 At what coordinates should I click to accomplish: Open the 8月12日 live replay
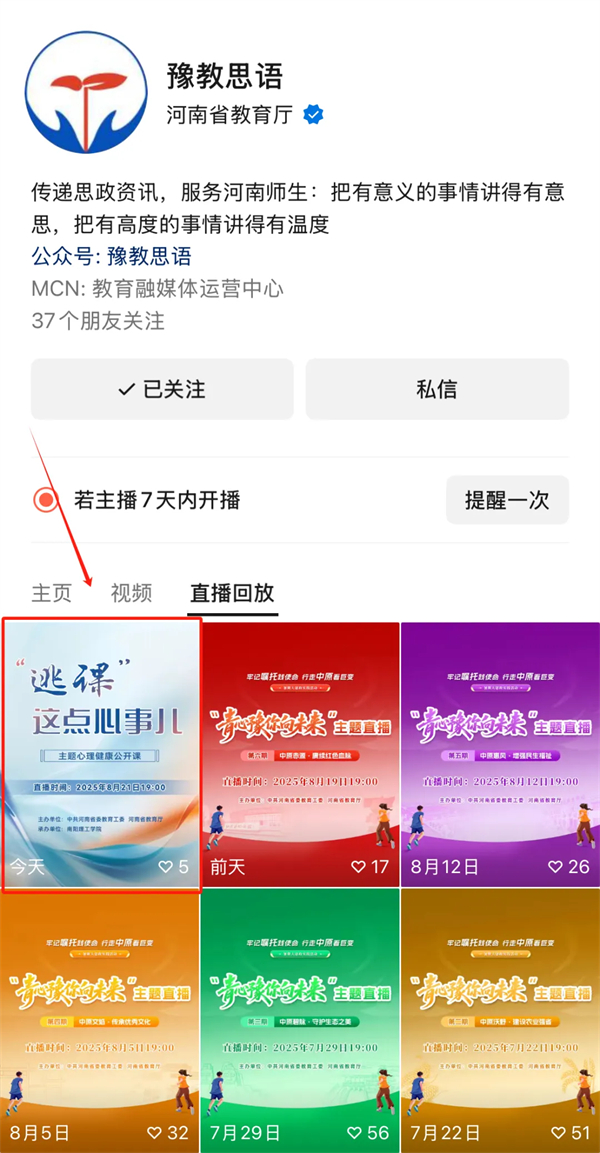(x=499, y=754)
